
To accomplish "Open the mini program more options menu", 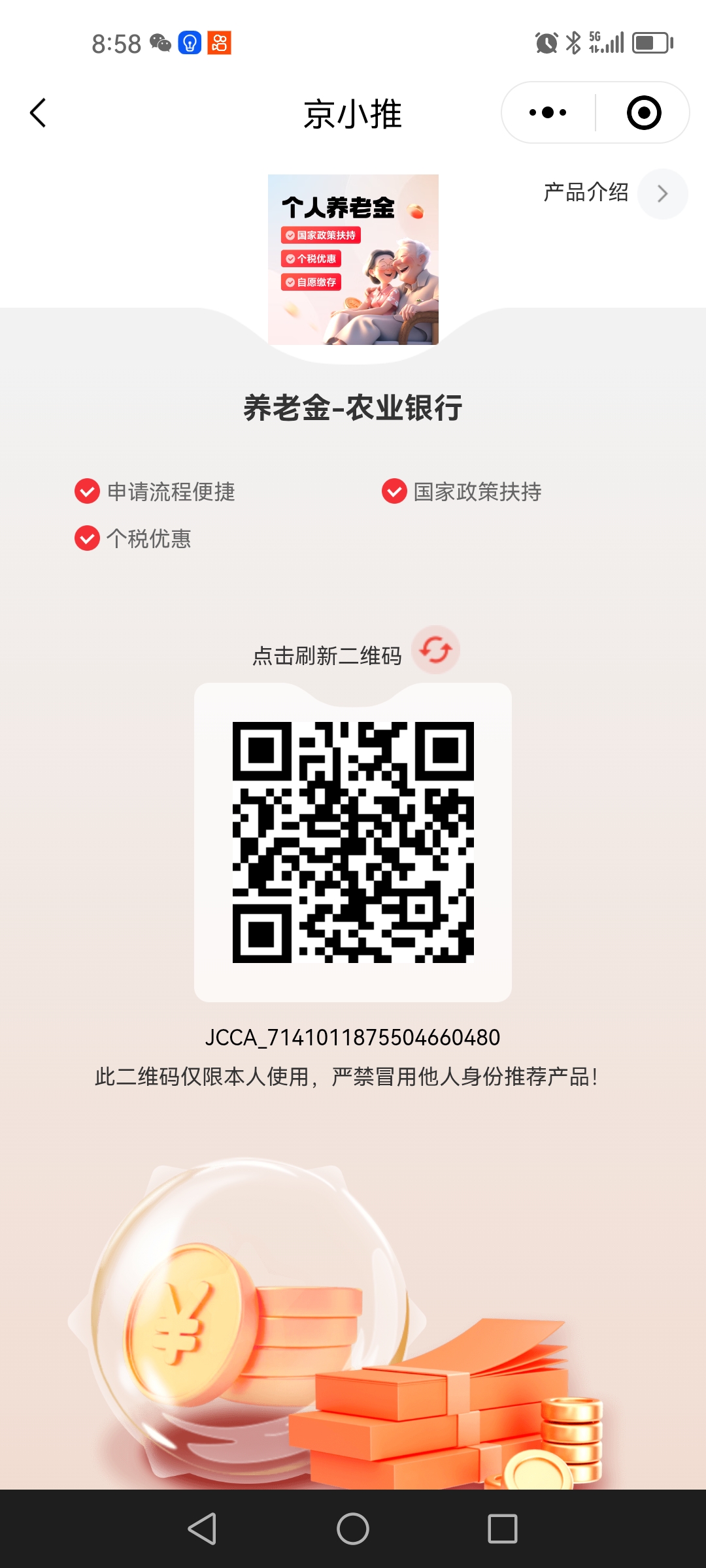I will click(548, 113).
